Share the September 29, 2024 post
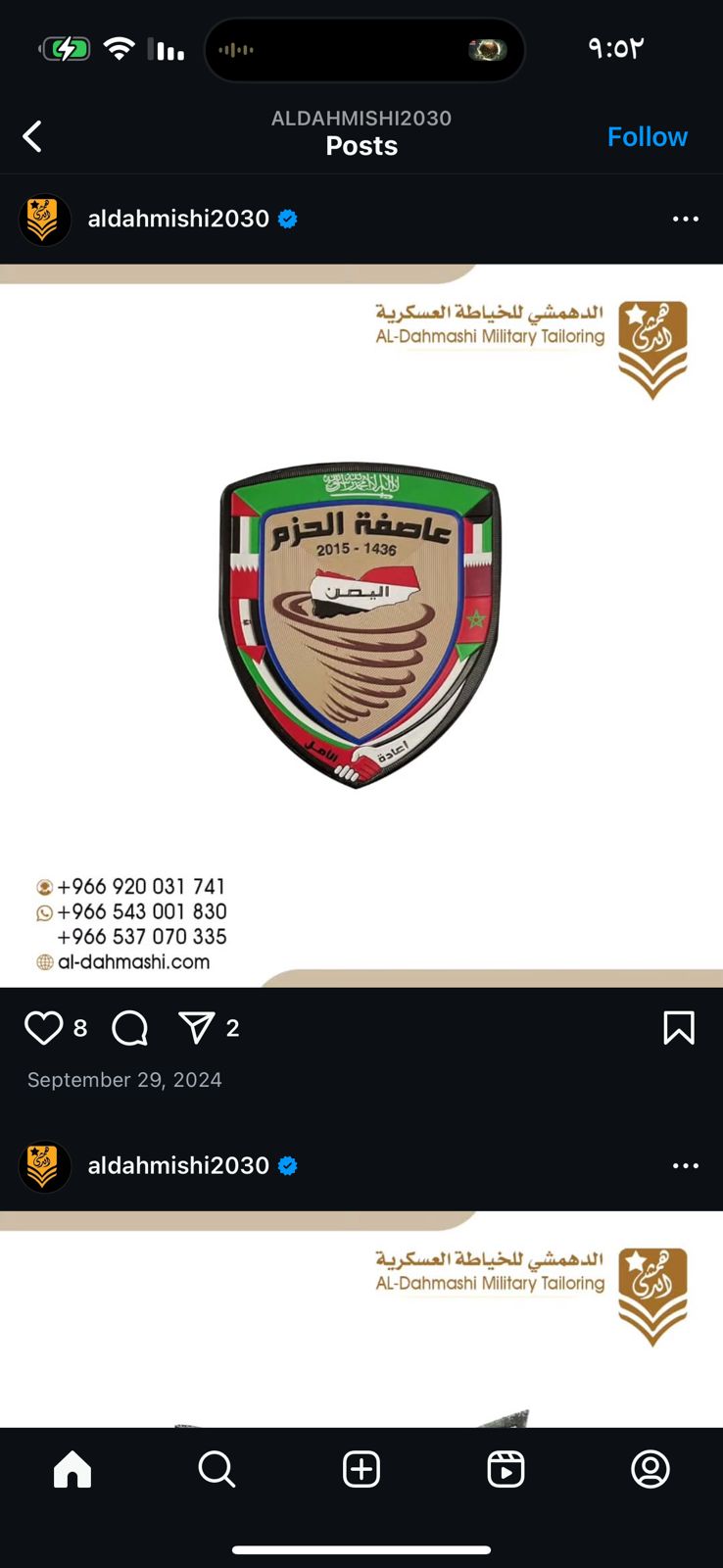This screenshot has width=723, height=1568. (x=196, y=1028)
